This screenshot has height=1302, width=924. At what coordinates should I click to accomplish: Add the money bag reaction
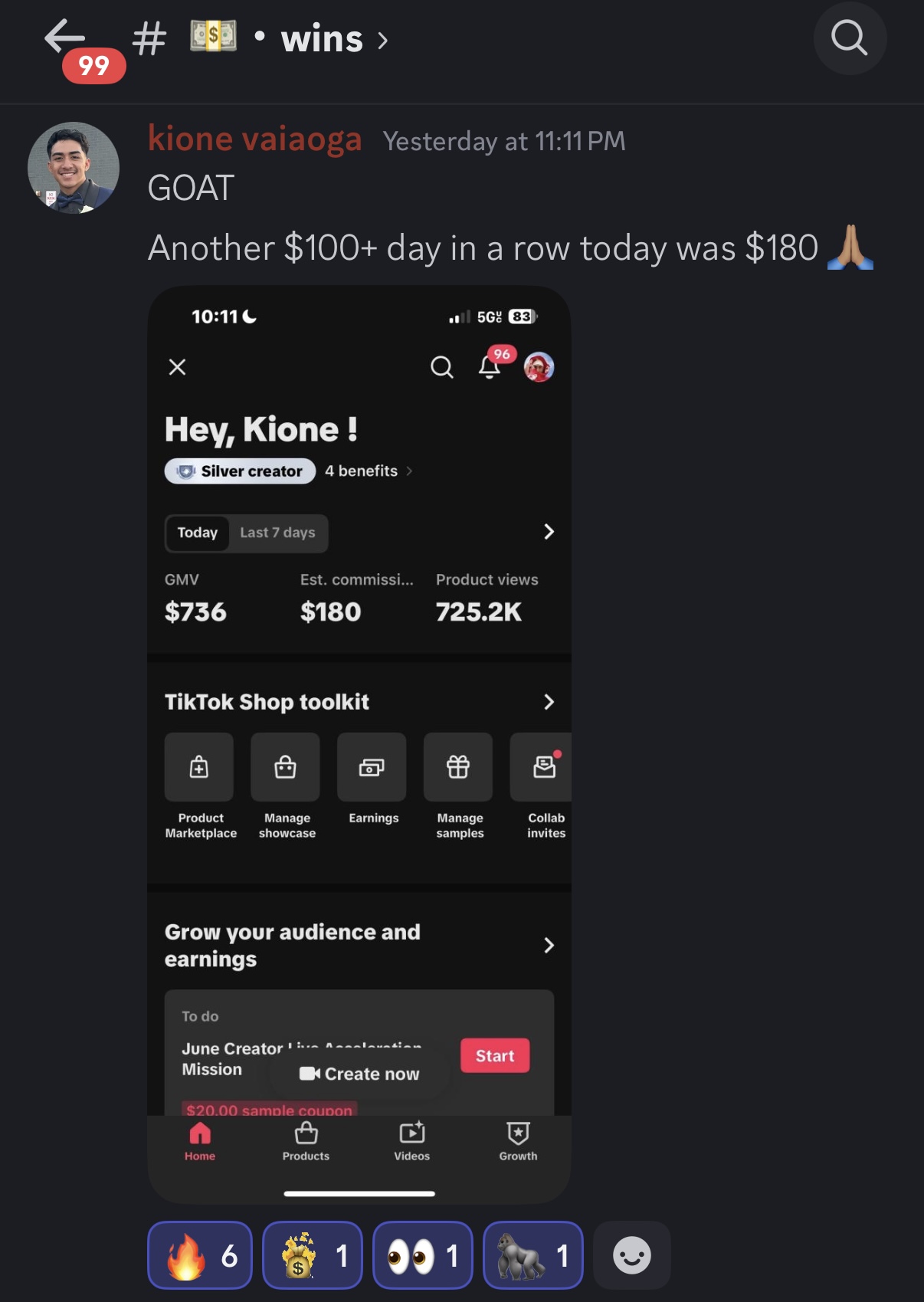click(x=312, y=1255)
